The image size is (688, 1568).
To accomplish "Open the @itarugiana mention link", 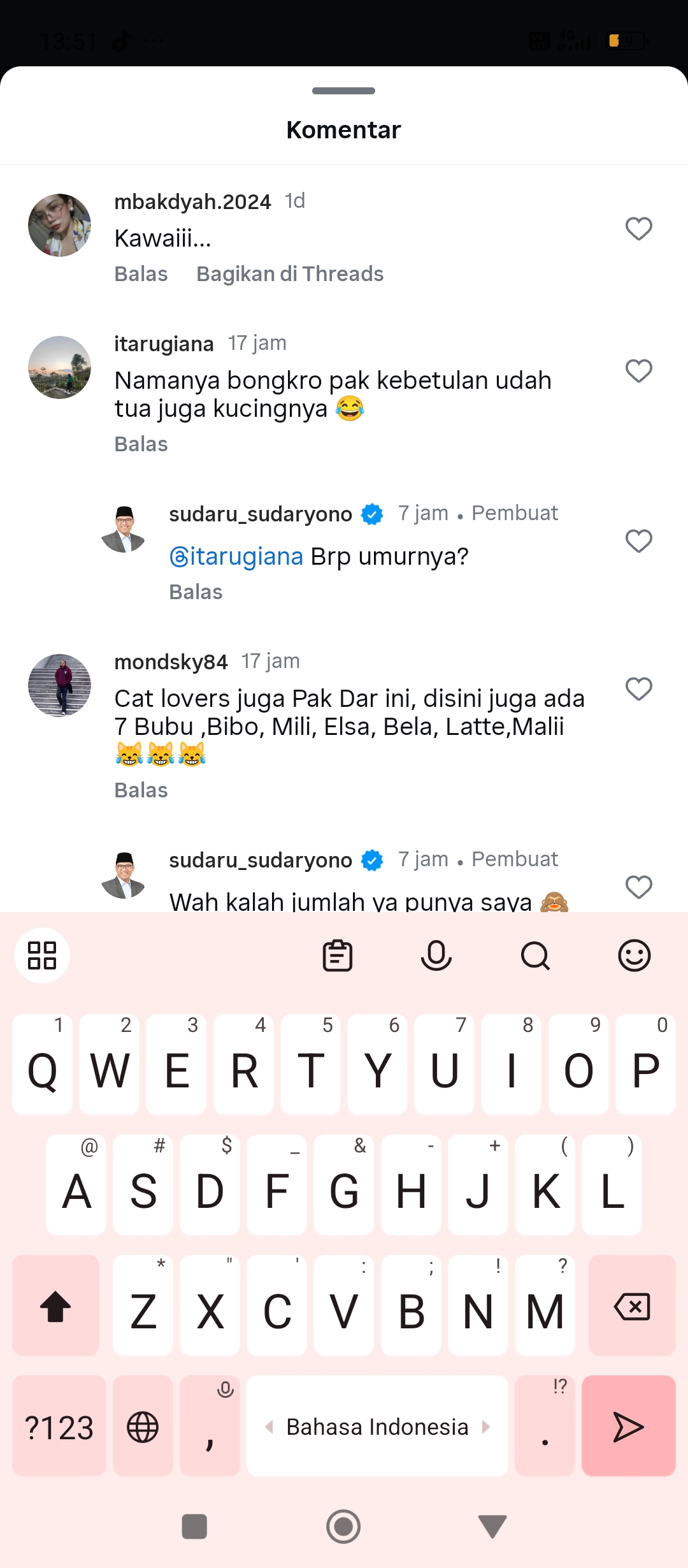I will (x=236, y=556).
